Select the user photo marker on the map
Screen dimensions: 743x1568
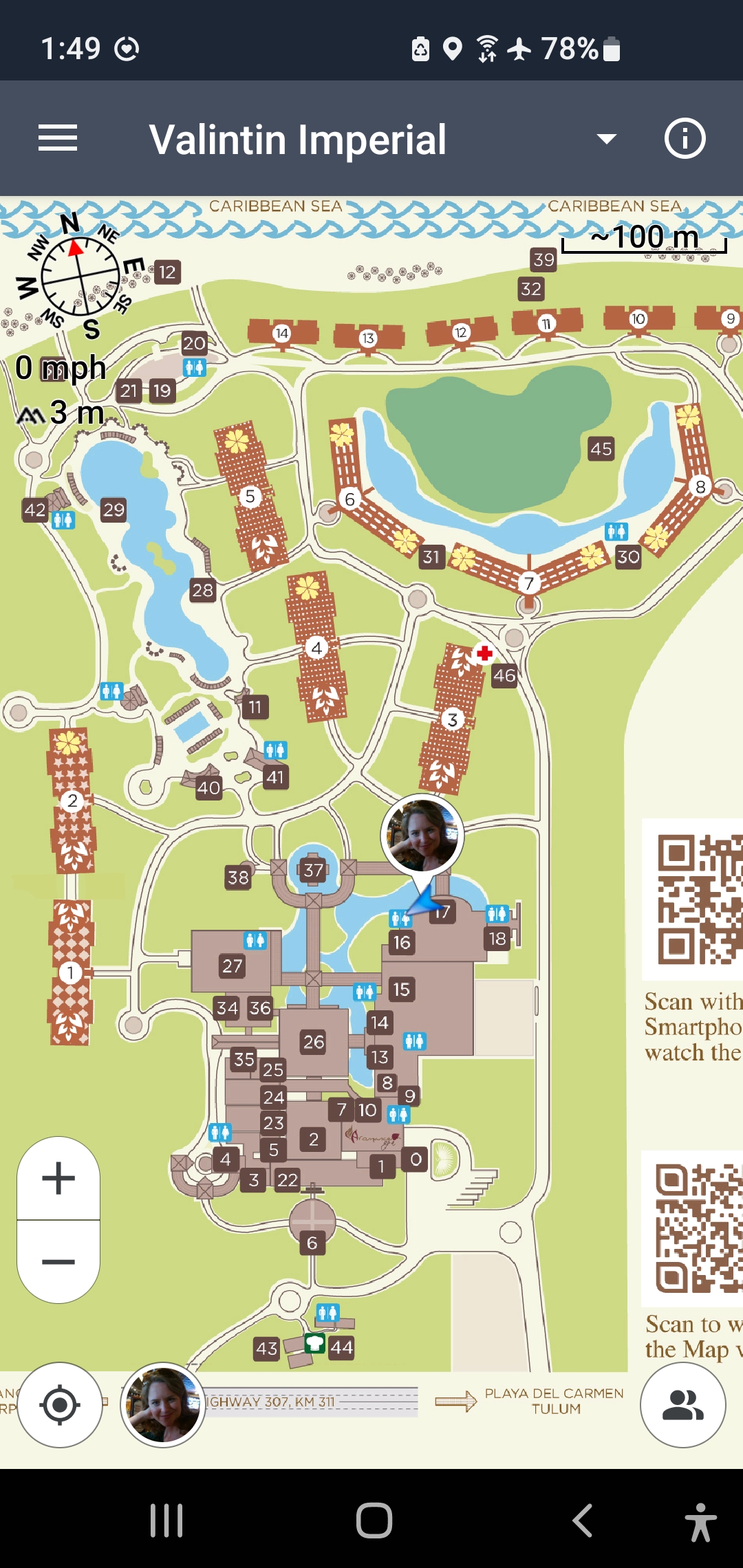click(x=422, y=835)
